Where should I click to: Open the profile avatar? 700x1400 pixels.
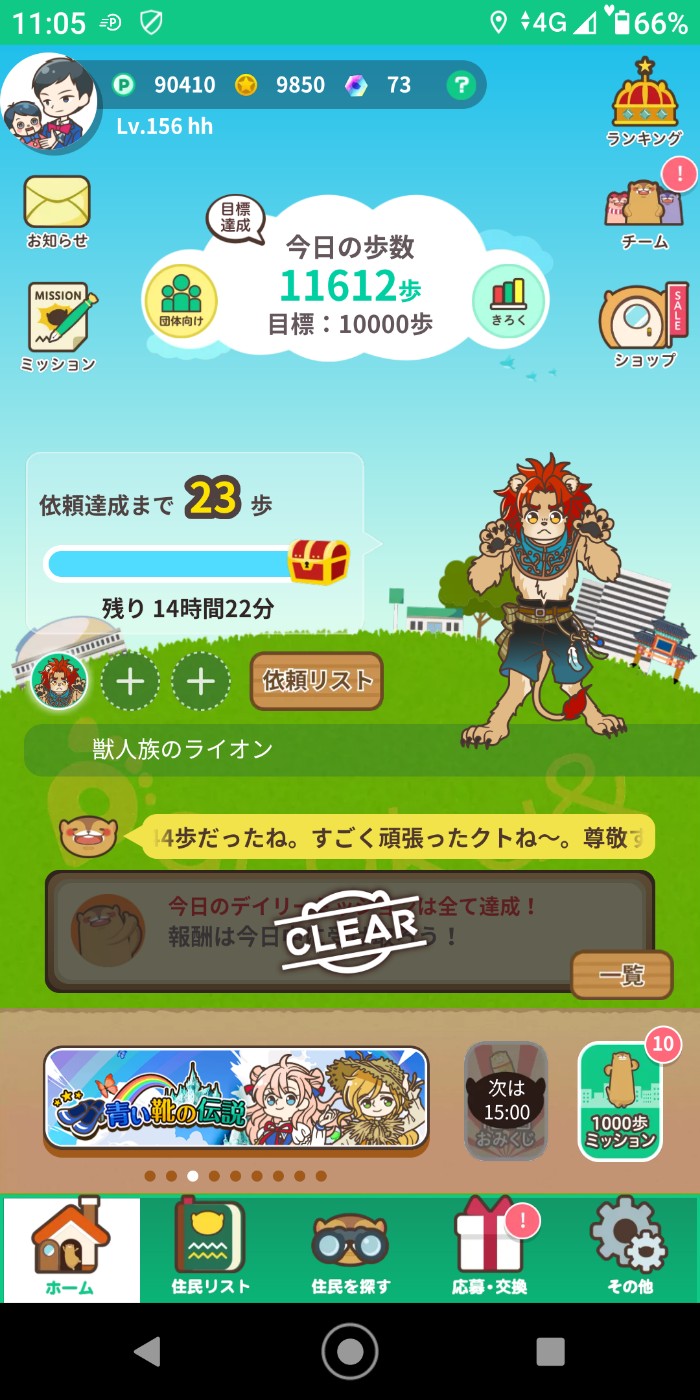pos(50,104)
